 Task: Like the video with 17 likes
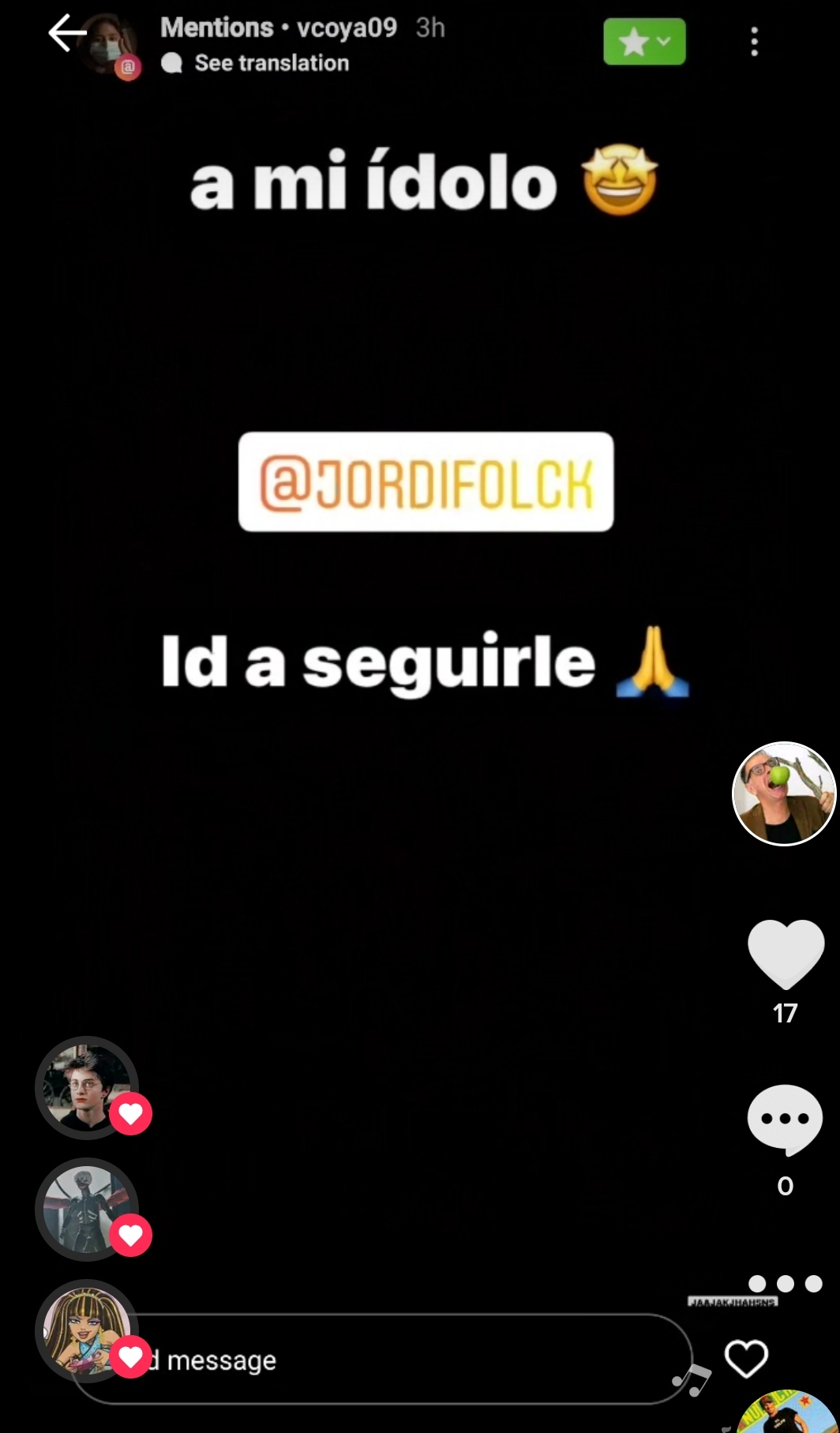(x=785, y=954)
